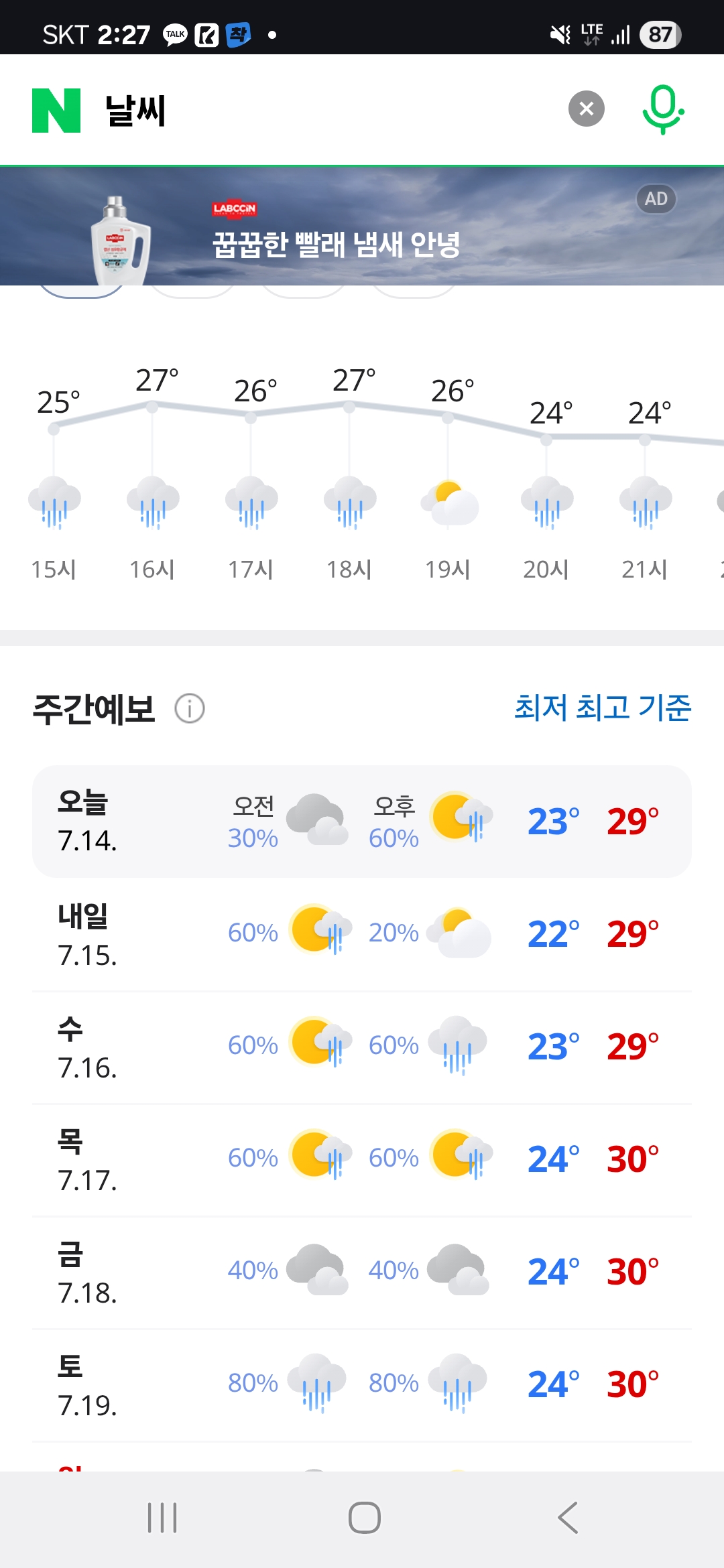This screenshot has height=1568, width=724.
Task: Open today's 7.14. forecast row
Action: pos(362,822)
